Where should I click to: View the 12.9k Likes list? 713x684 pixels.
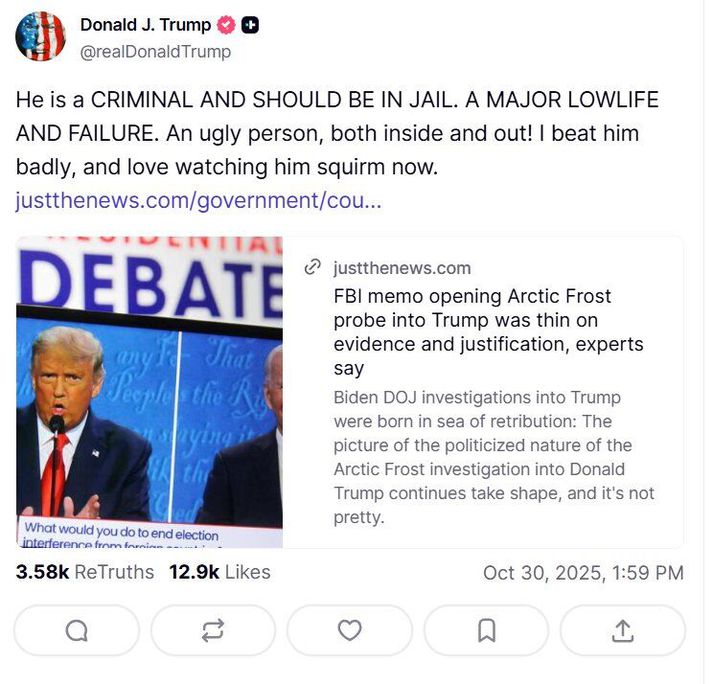tap(220, 572)
